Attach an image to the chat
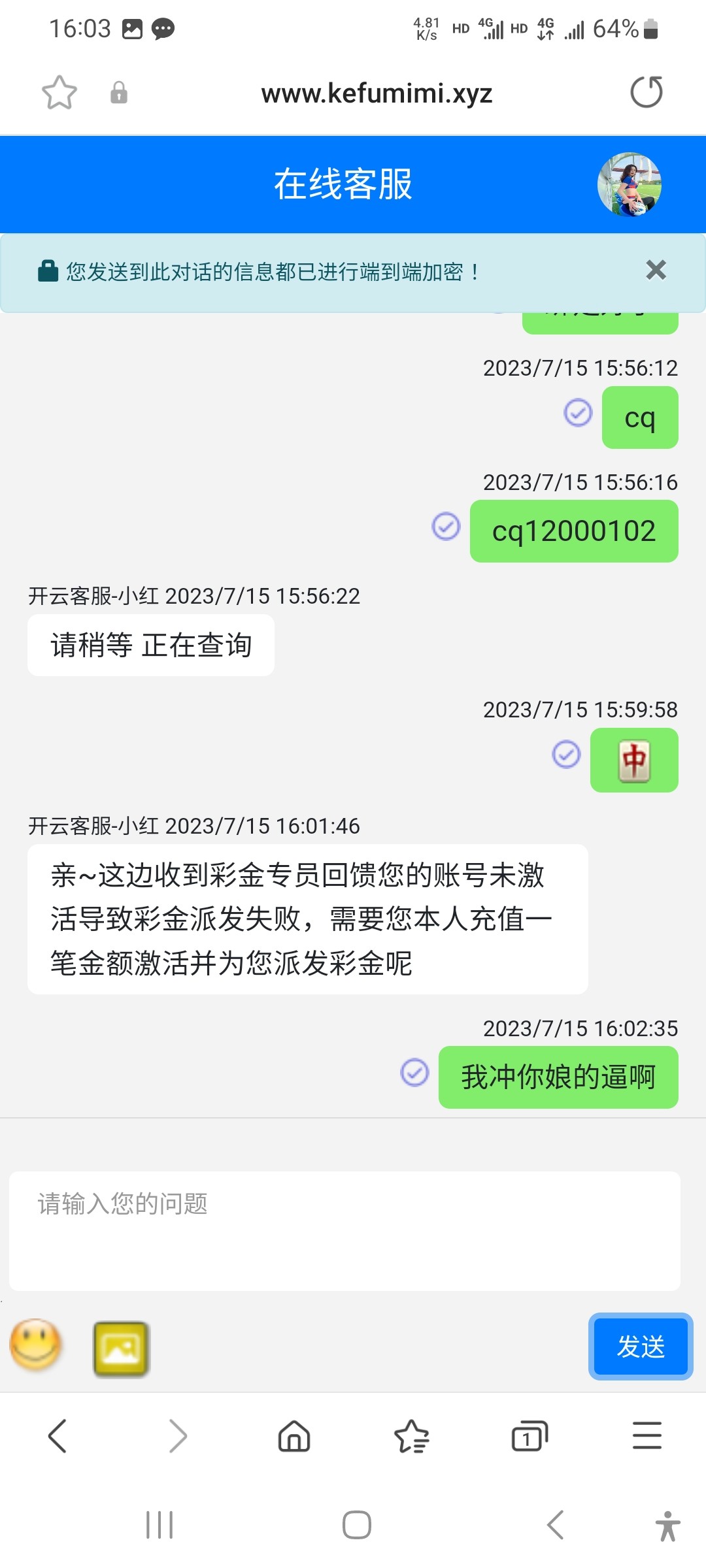The image size is (706, 1568). (x=122, y=1348)
